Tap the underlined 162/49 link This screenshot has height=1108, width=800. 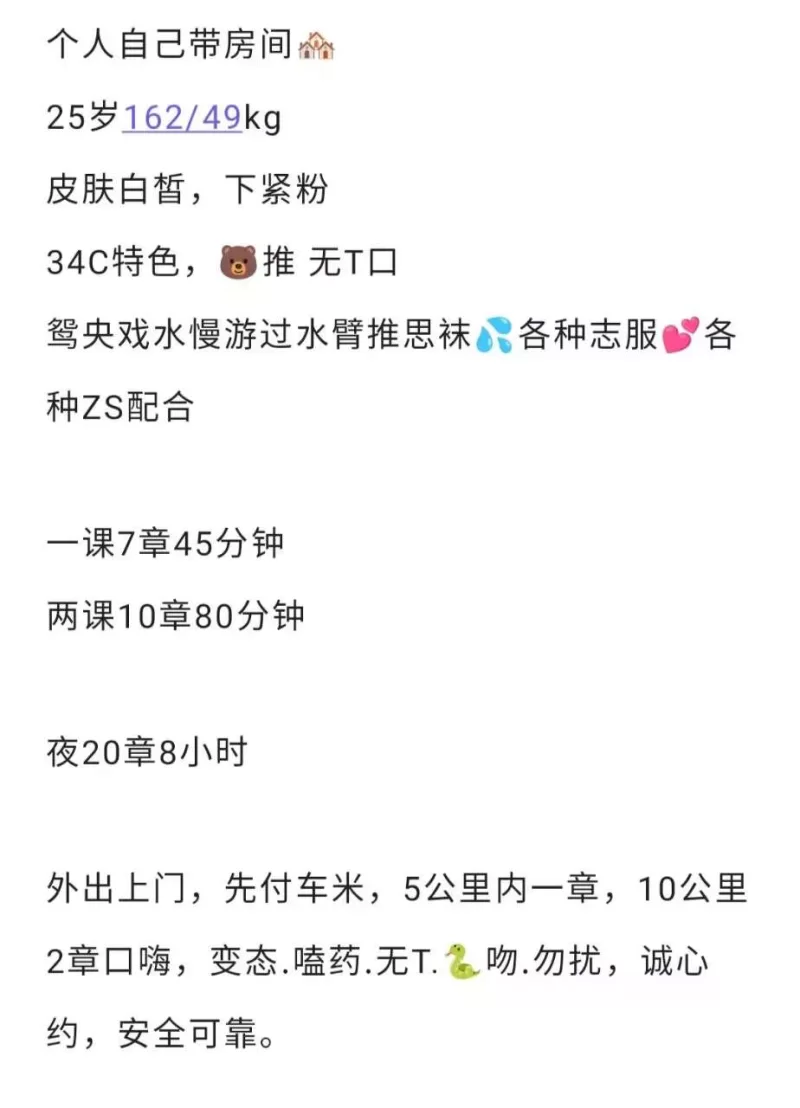click(182, 118)
